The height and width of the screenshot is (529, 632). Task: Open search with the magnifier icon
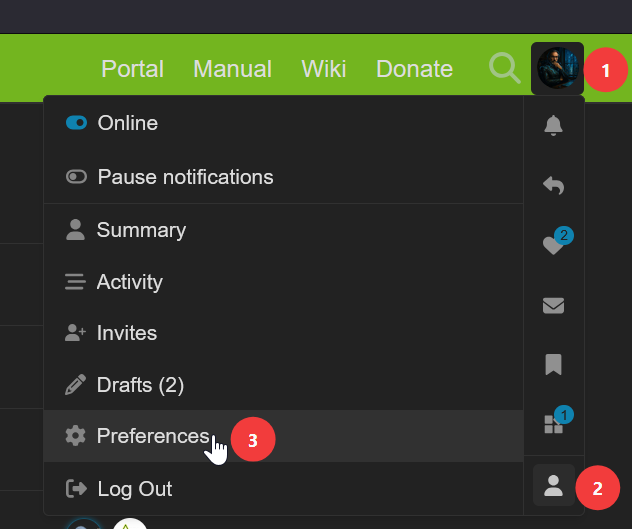click(x=504, y=68)
